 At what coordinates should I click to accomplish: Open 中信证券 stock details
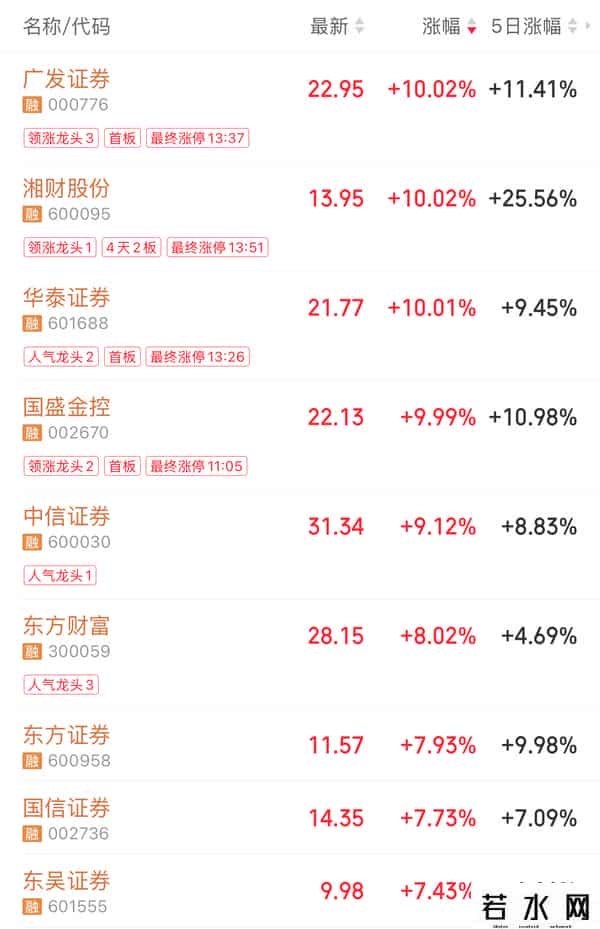pos(67,517)
